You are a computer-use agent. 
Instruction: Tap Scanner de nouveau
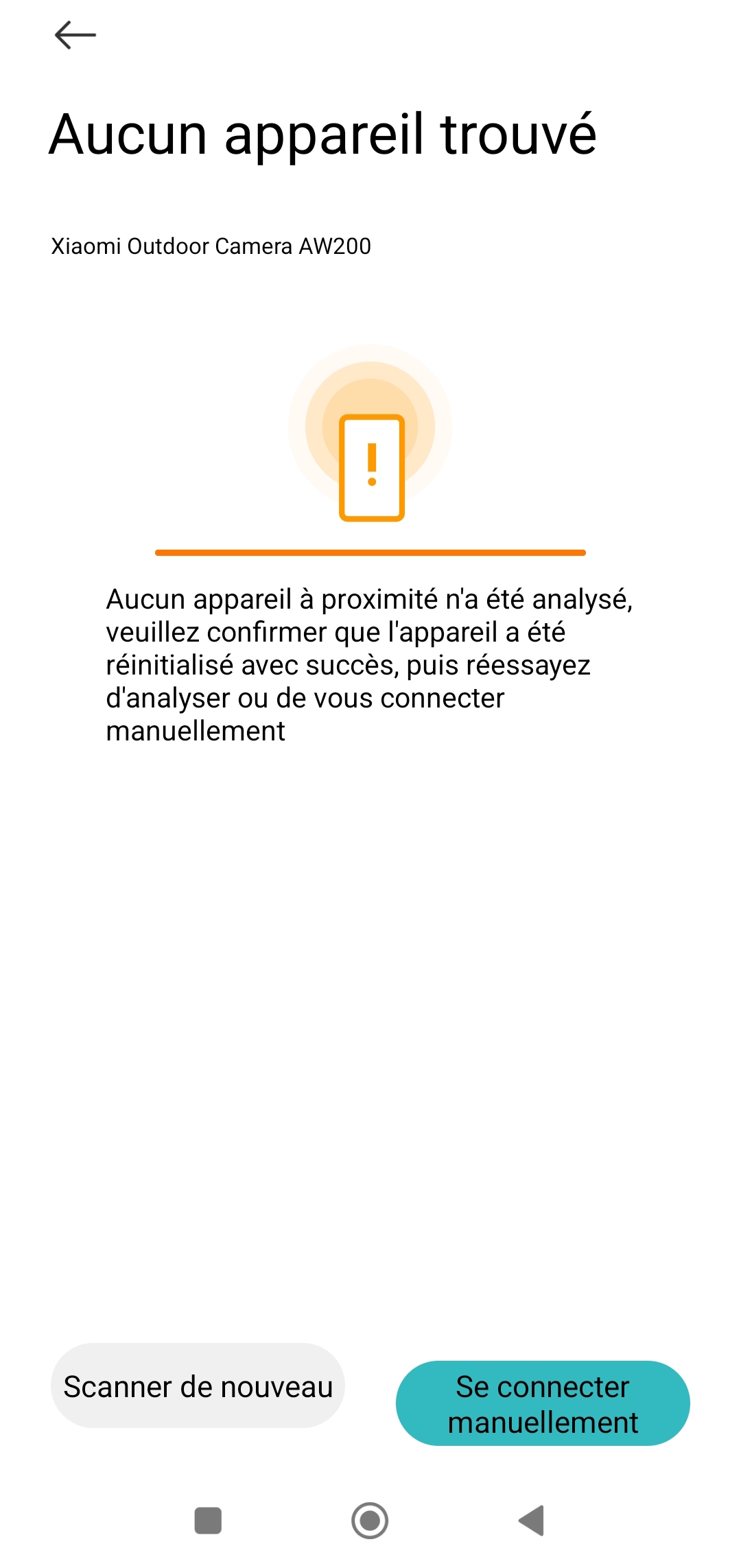[x=198, y=1386]
